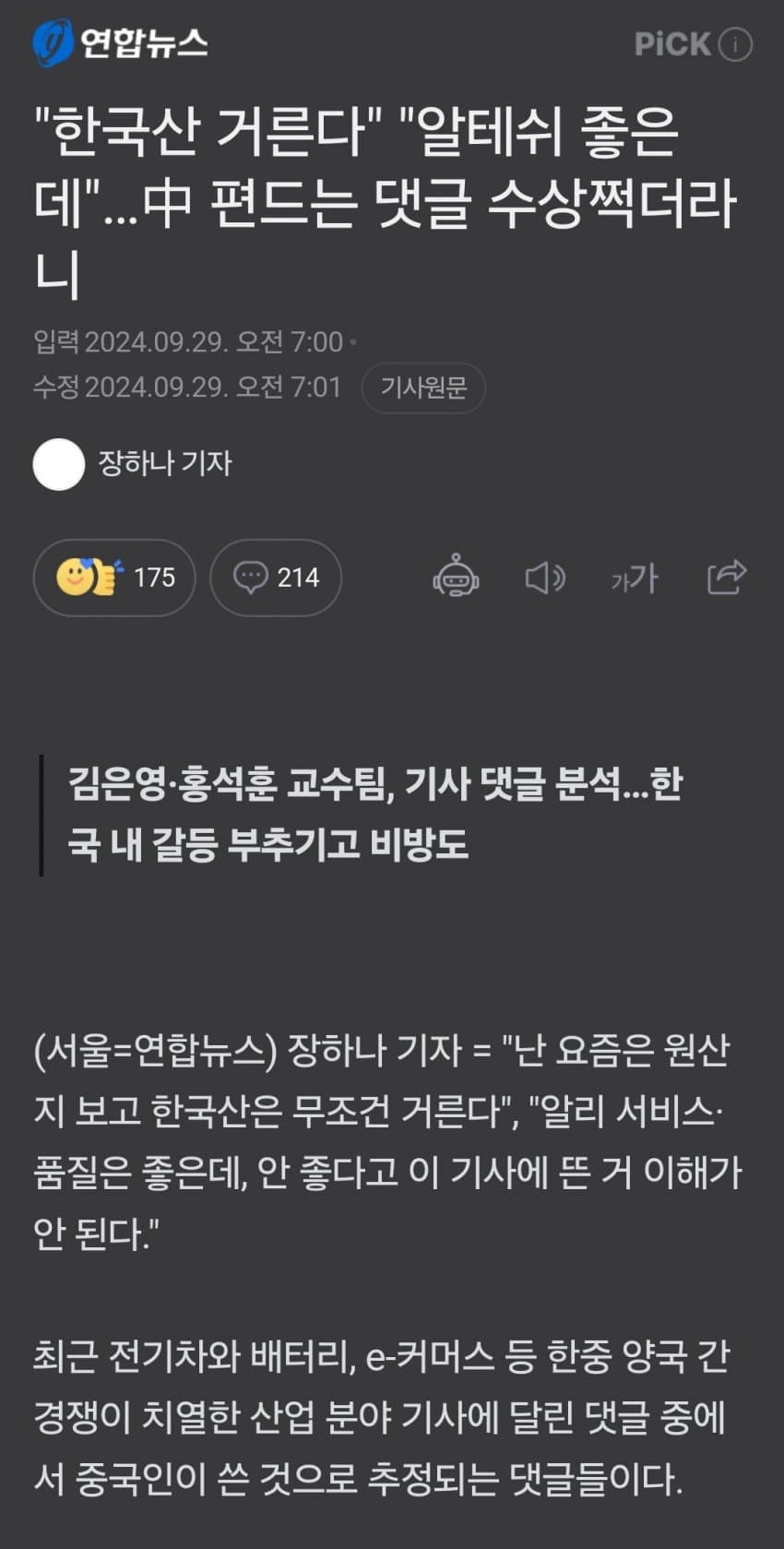Open the PiCK info icon
The width and height of the screenshot is (784, 1549).
tap(735, 44)
